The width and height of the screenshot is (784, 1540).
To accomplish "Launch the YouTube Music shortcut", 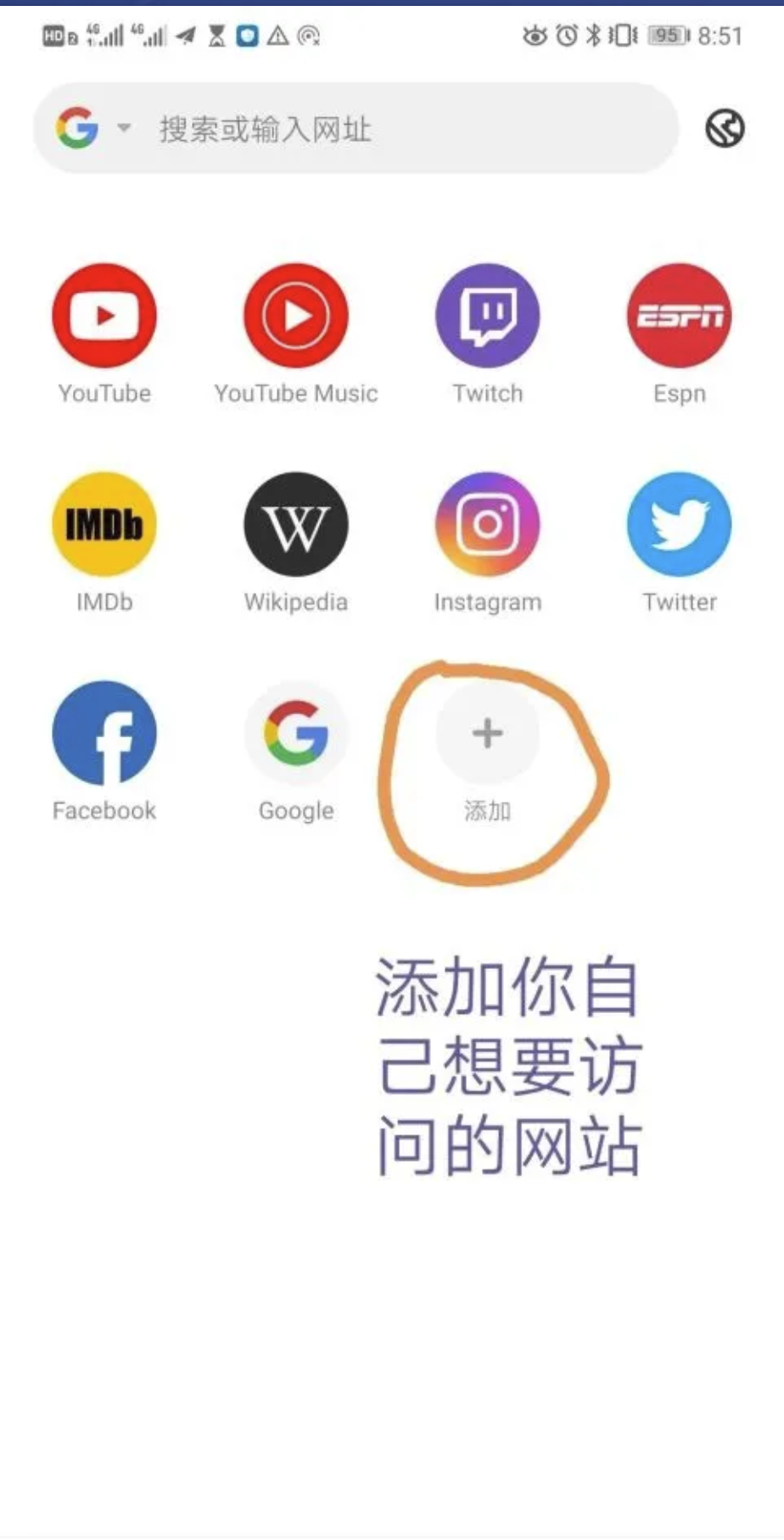I will pyautogui.click(x=296, y=316).
